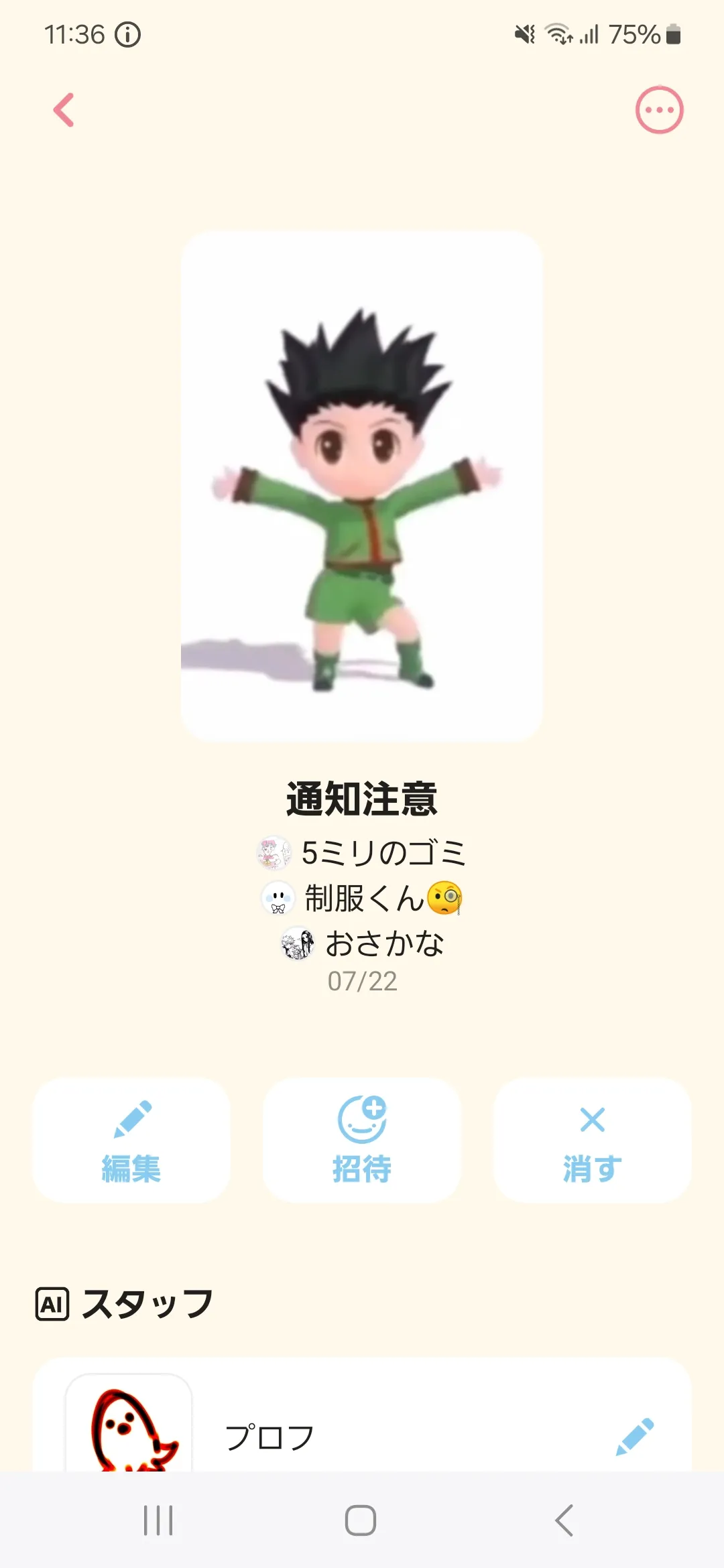Screen dimensions: 724x1568
Task: Edit the プロフ staff entry with pencil
Action: coord(634,1437)
